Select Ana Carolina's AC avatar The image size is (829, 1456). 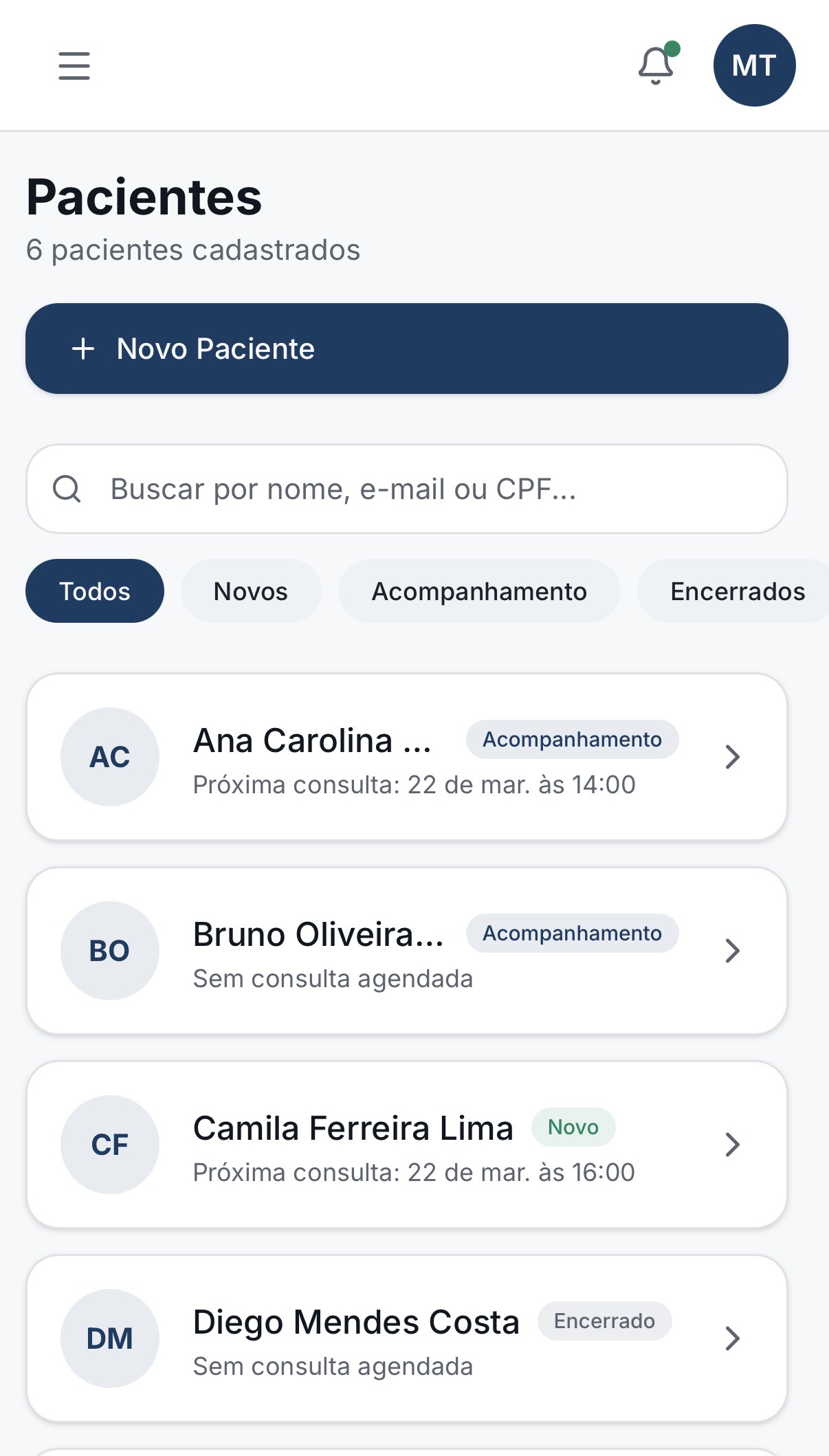pos(109,756)
